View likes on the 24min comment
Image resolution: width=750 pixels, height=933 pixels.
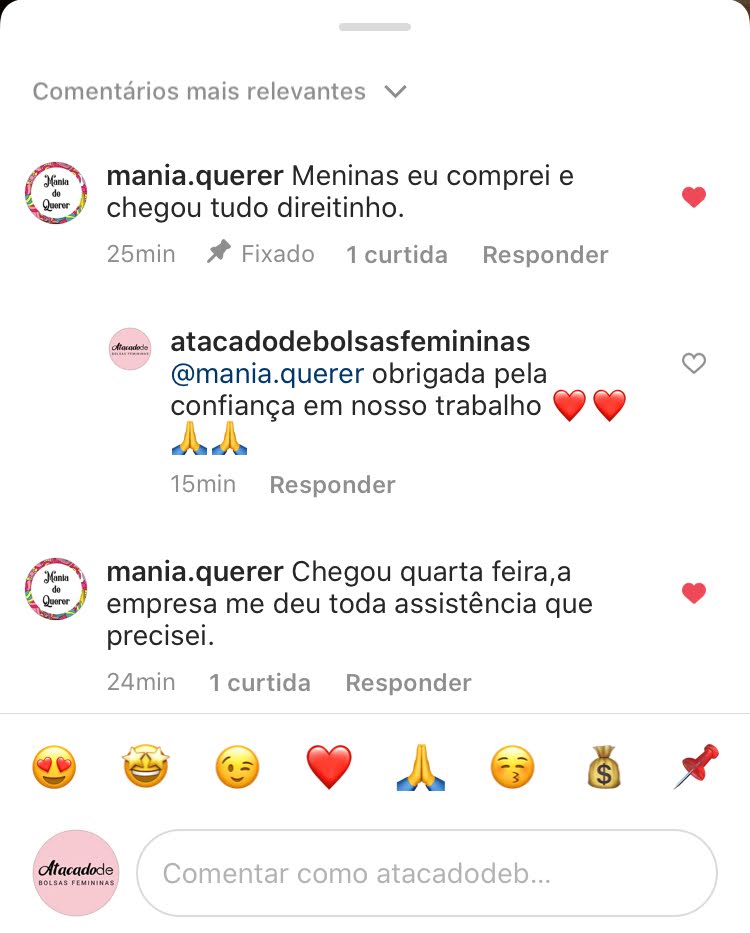pos(260,683)
